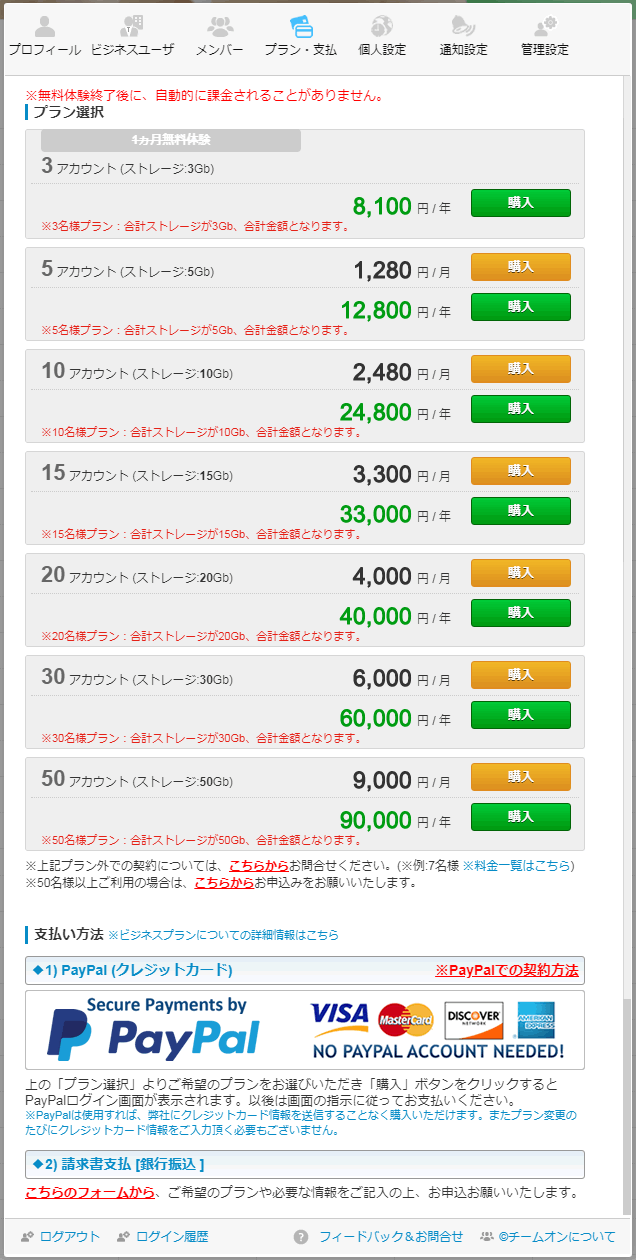Screen dimensions: 636x1260
Task: Open the プロフィール tab
Action: tap(44, 37)
